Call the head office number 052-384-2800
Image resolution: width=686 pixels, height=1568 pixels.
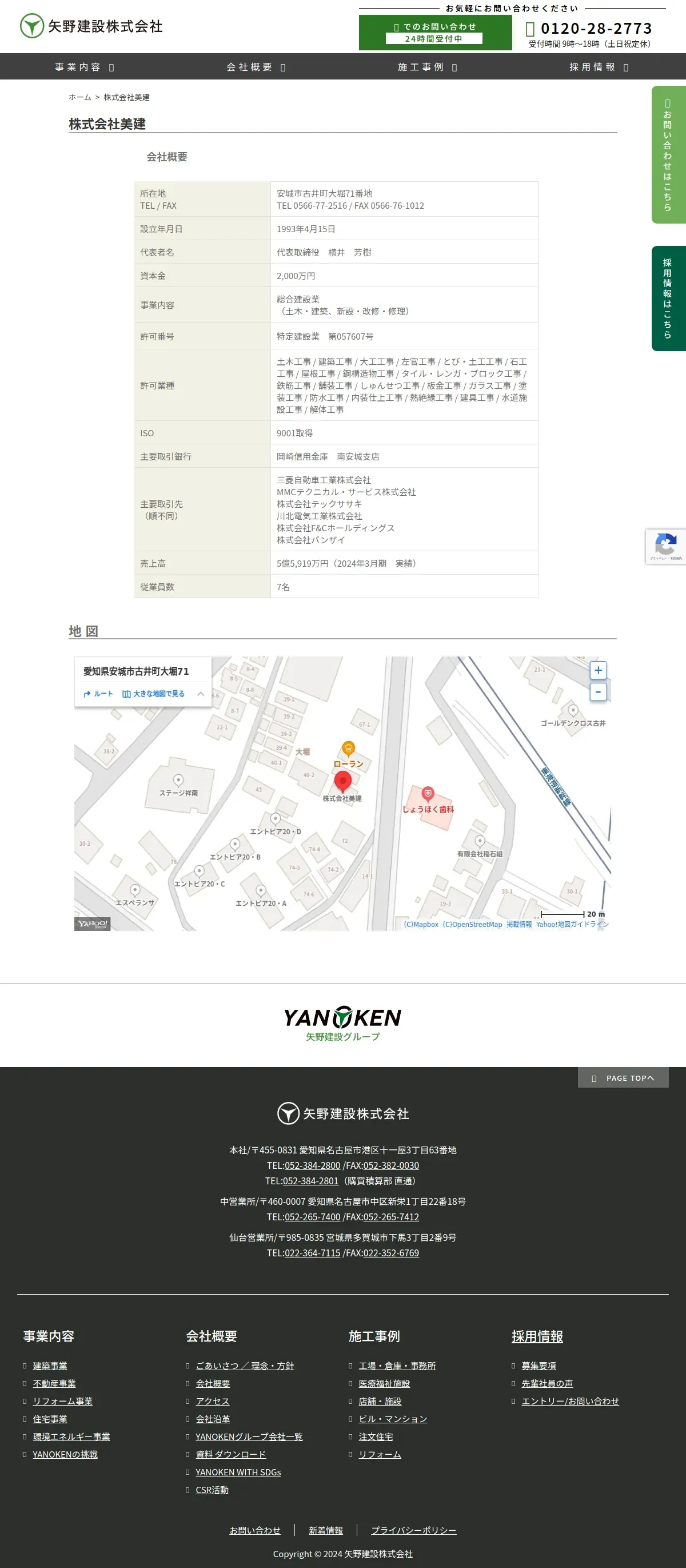[x=312, y=1165]
